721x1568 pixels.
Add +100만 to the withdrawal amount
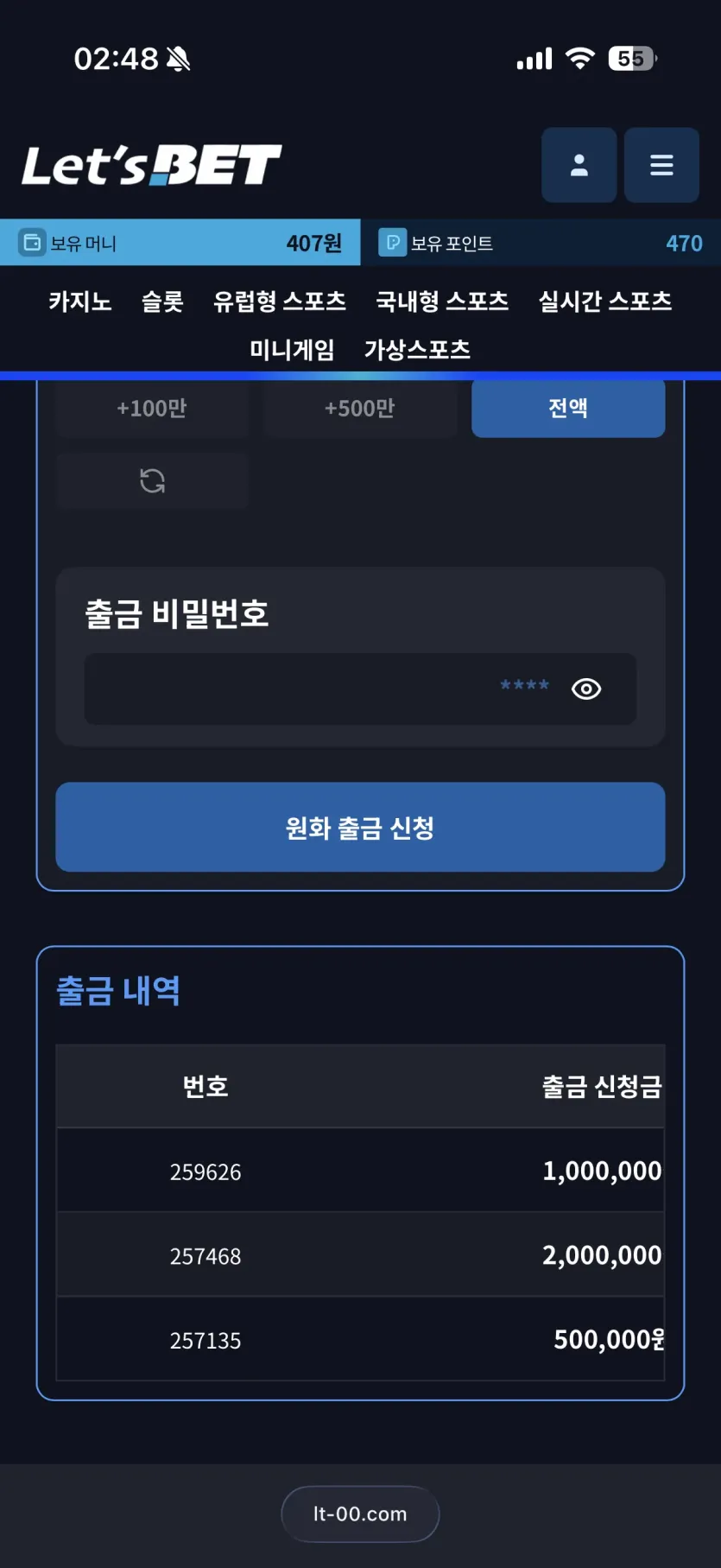(152, 408)
